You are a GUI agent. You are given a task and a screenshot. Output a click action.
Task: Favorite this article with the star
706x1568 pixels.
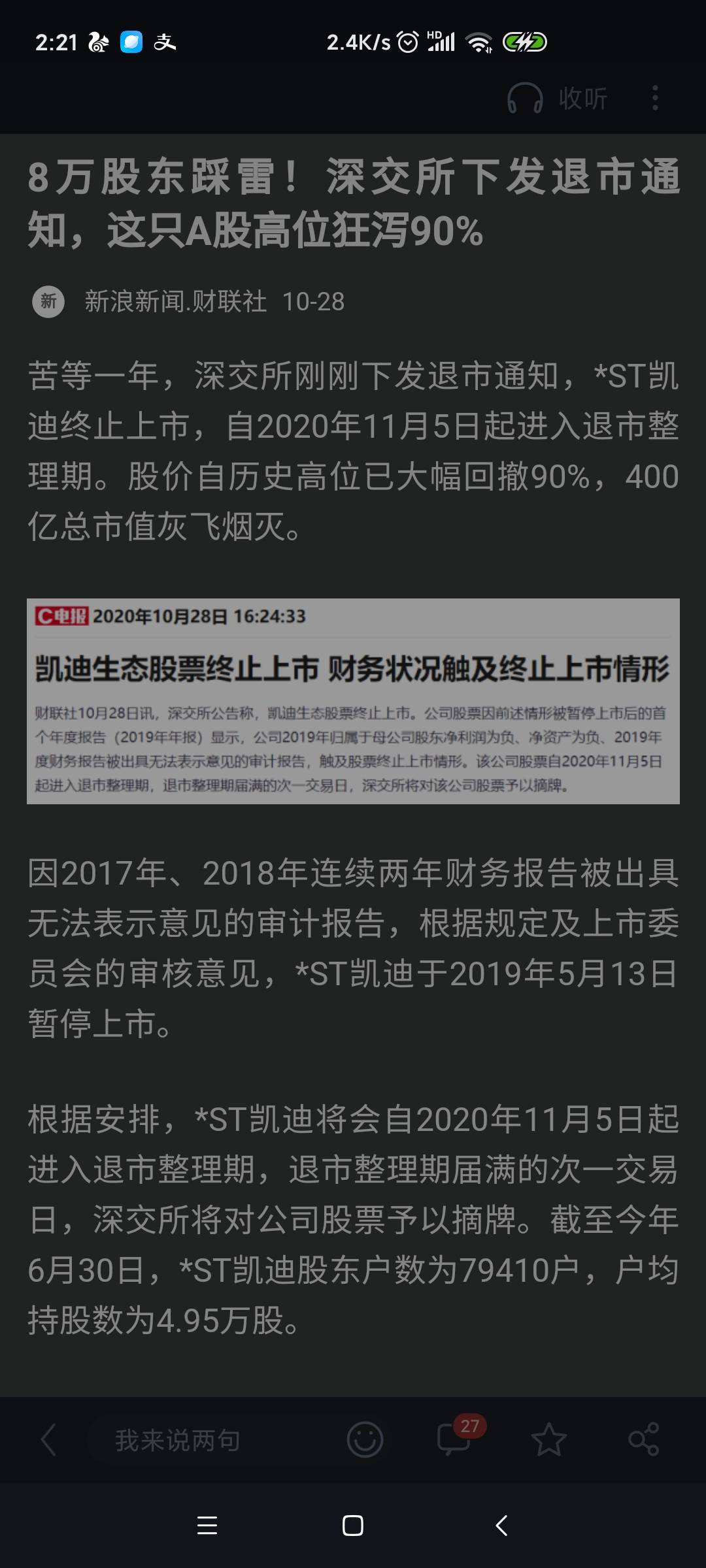(548, 1440)
